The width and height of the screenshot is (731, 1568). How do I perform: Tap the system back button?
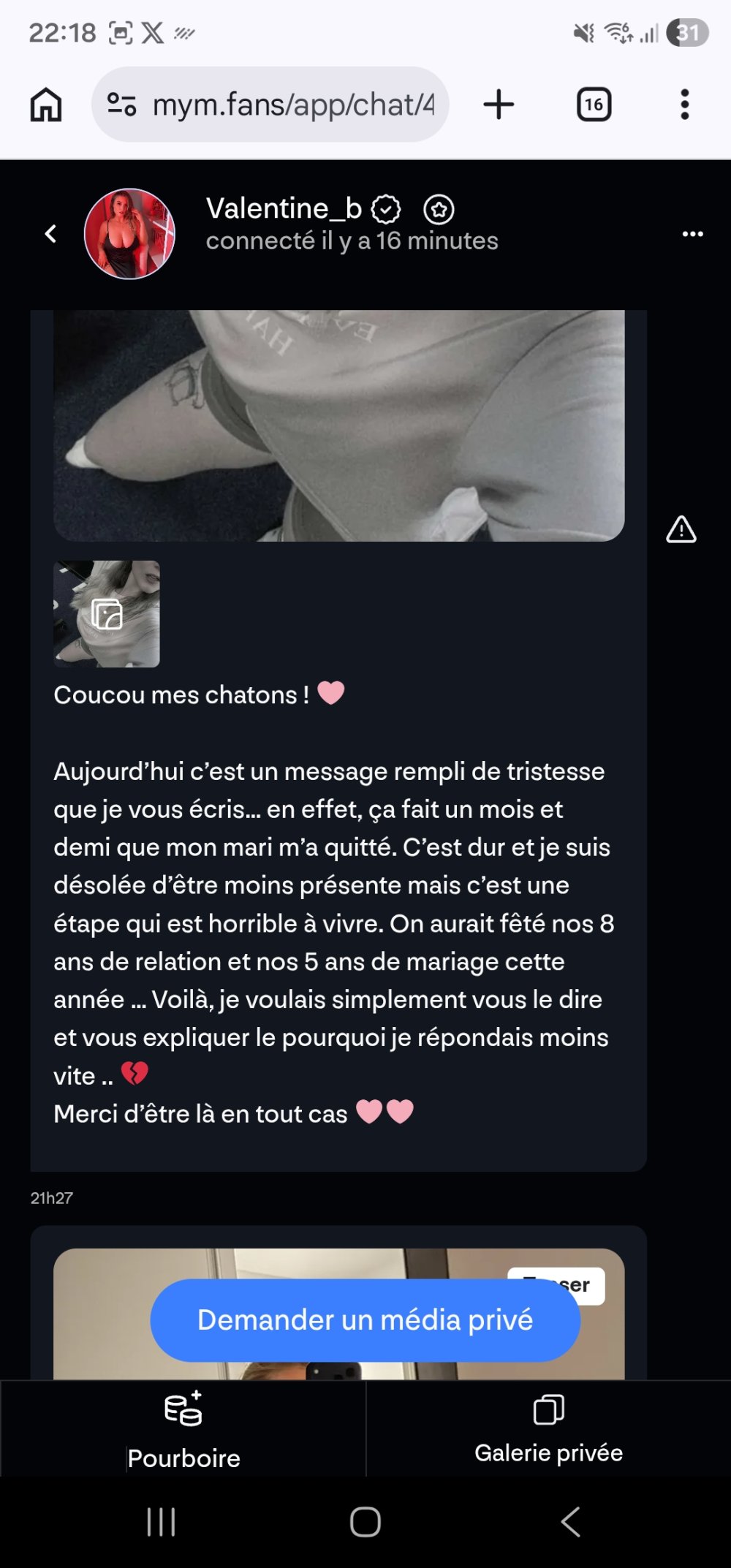pos(570,1522)
